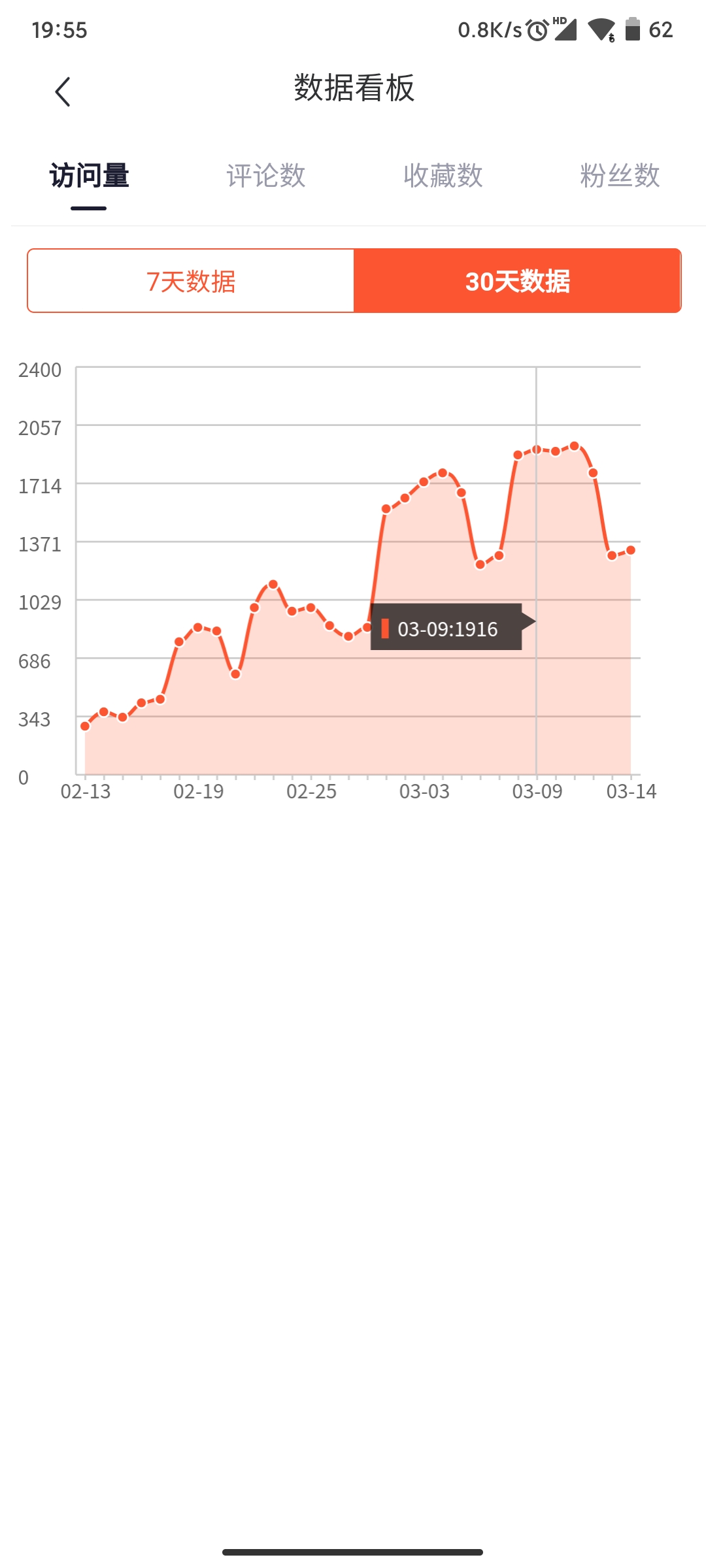Go back from the 数据看板 page
Screen dimensions: 706x1568
(x=63, y=91)
